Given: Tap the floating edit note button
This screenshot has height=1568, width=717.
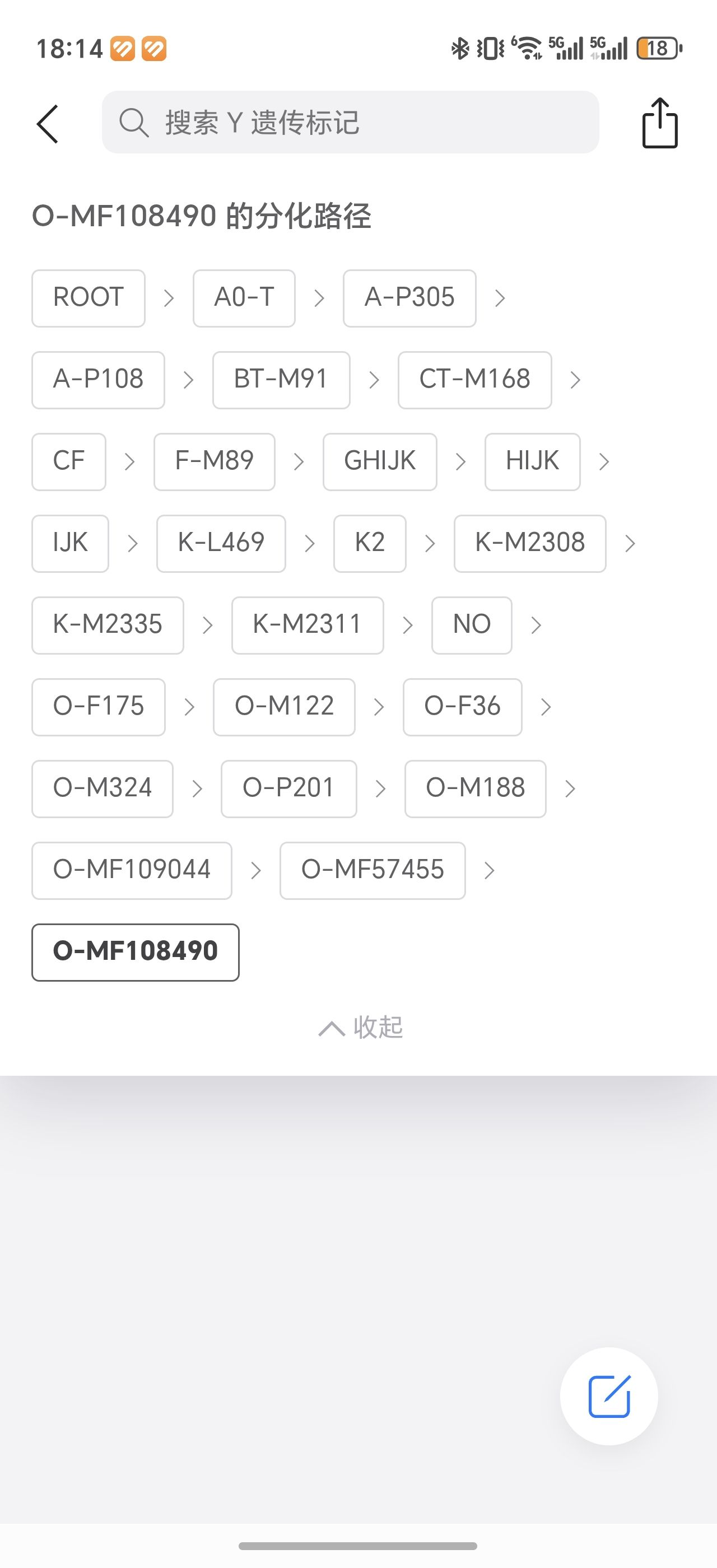Looking at the screenshot, I should click(609, 1396).
